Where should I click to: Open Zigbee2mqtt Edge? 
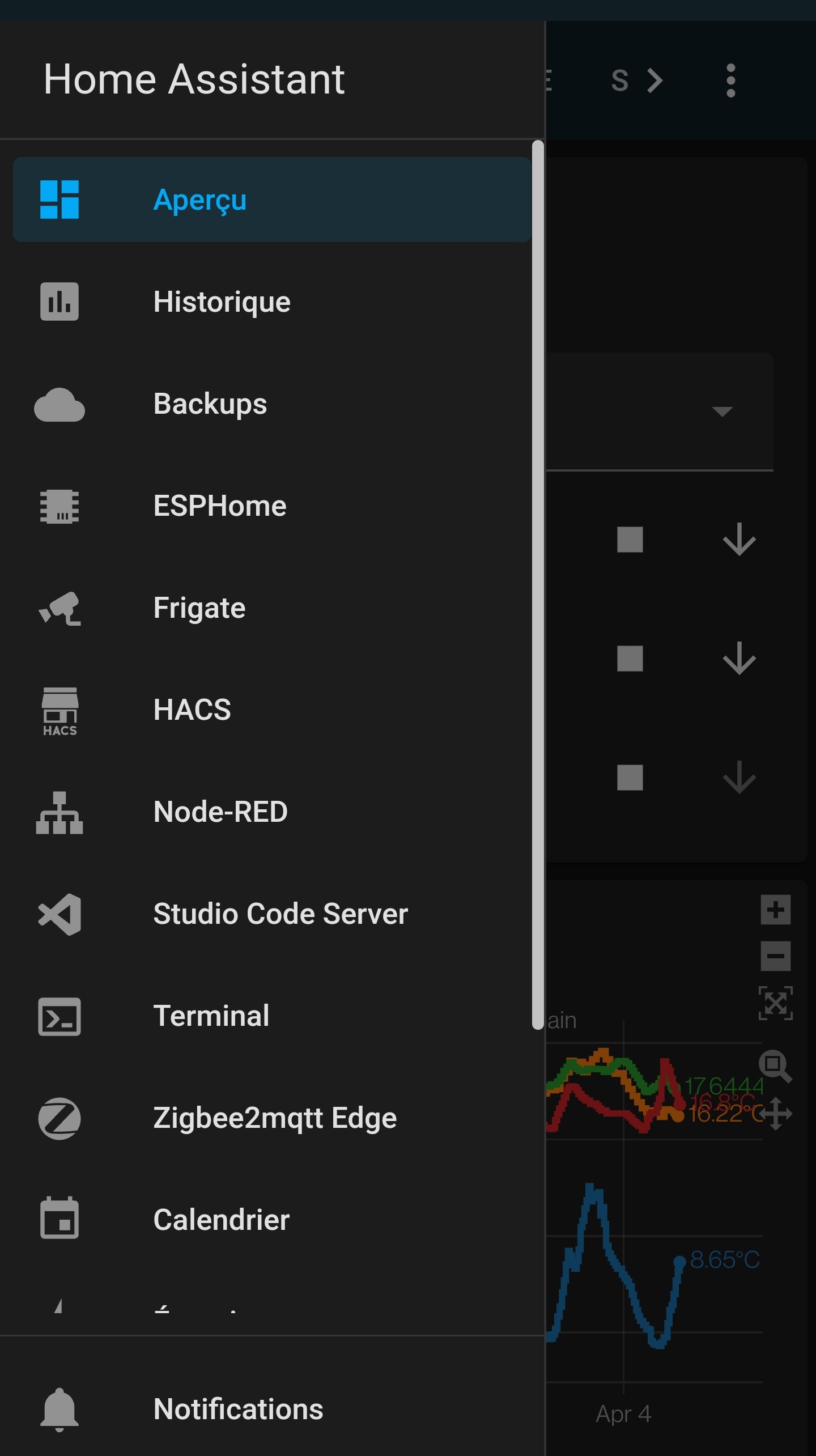272,1118
